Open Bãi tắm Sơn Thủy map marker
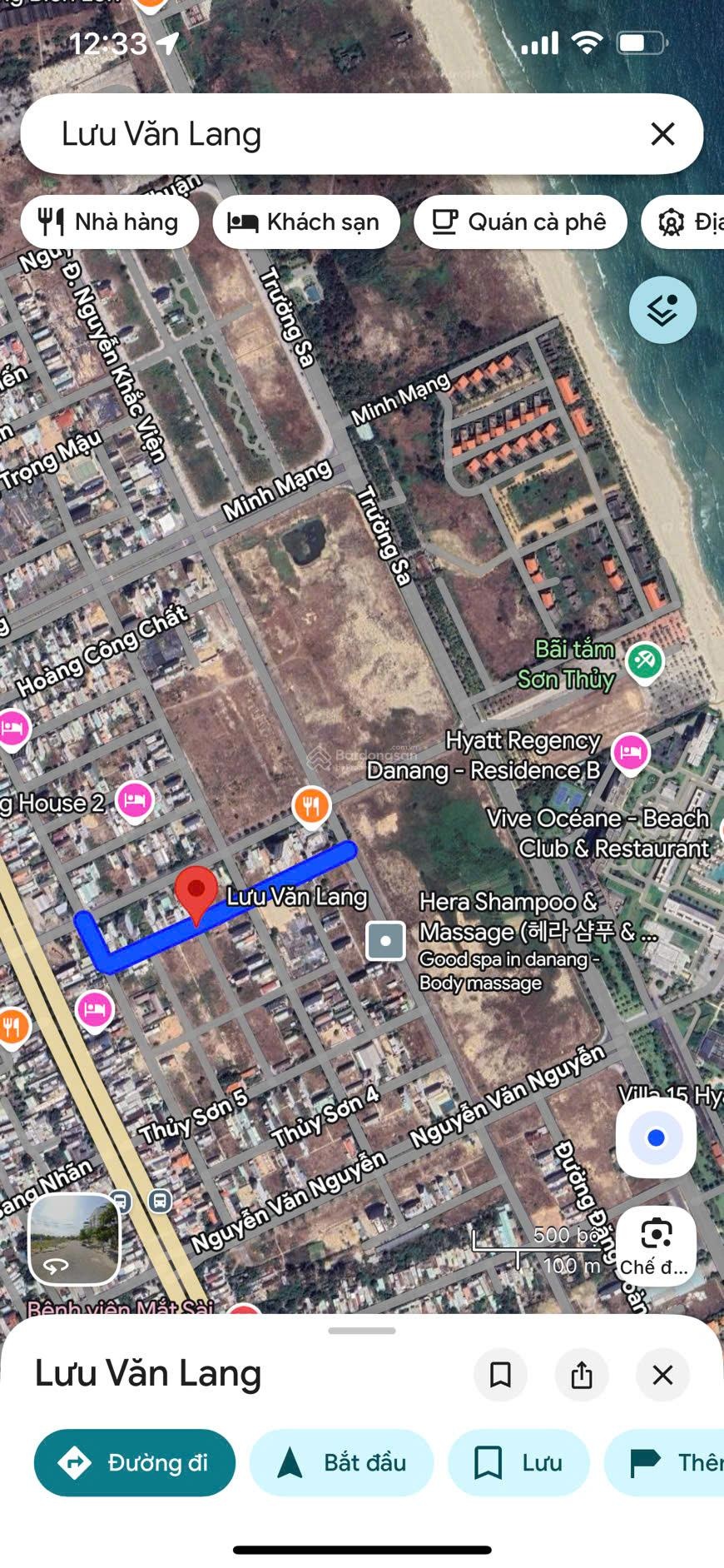 tap(644, 662)
